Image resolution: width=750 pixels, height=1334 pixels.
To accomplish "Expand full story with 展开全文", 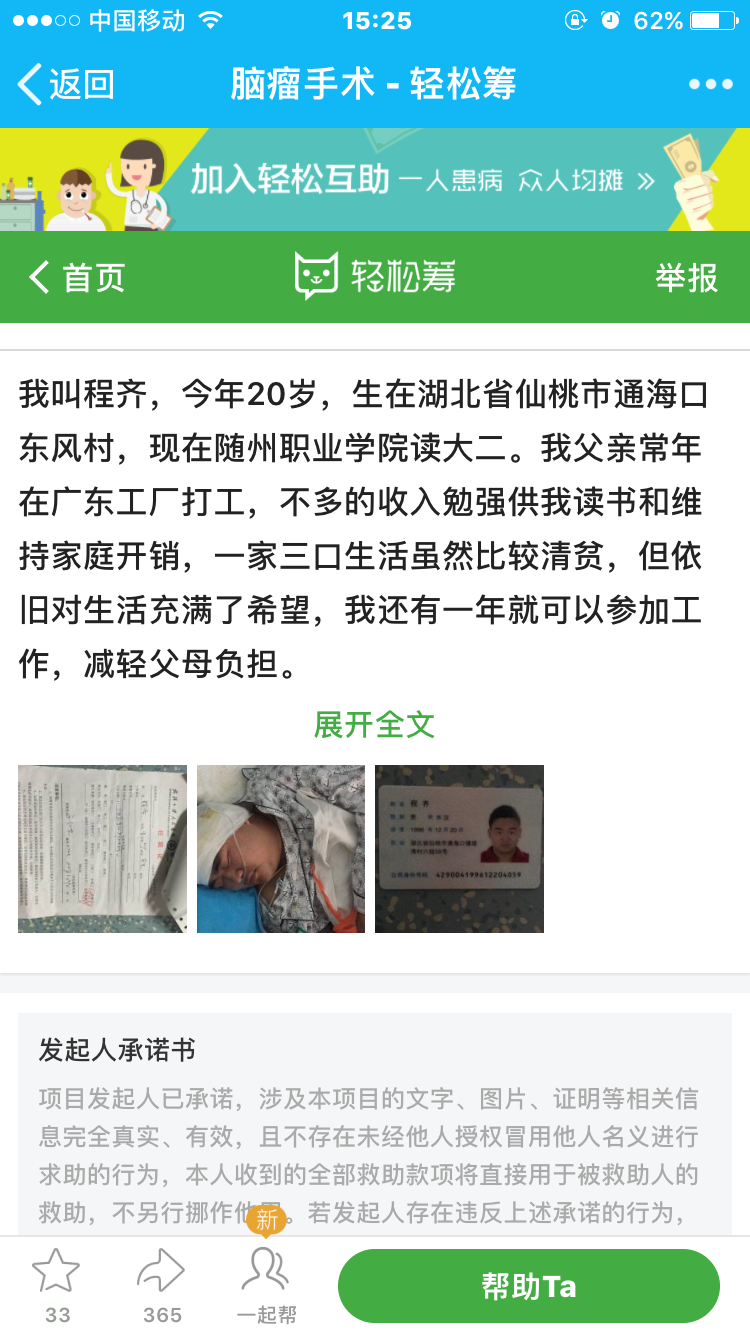I will 374,724.
